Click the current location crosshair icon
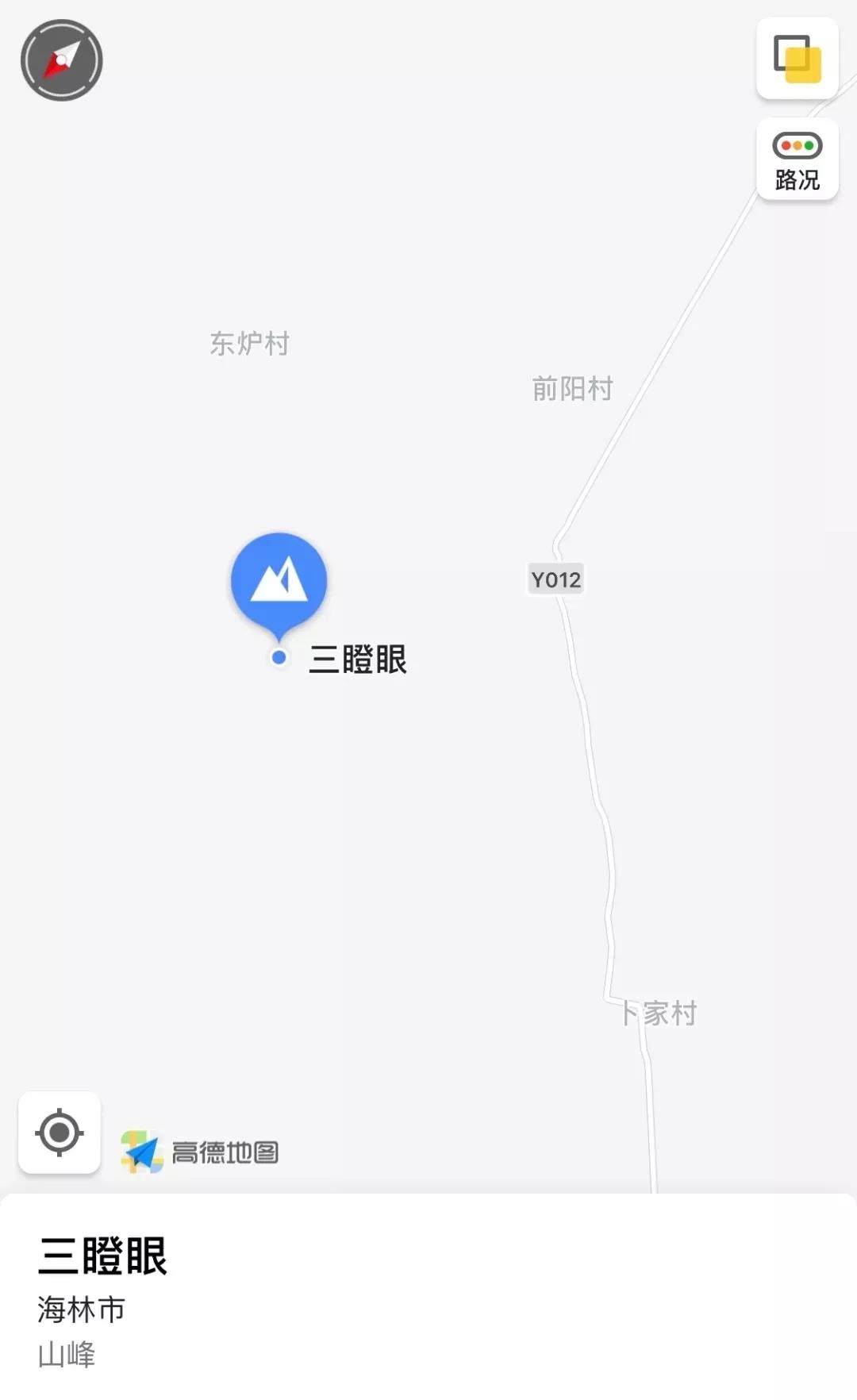 (60, 1133)
